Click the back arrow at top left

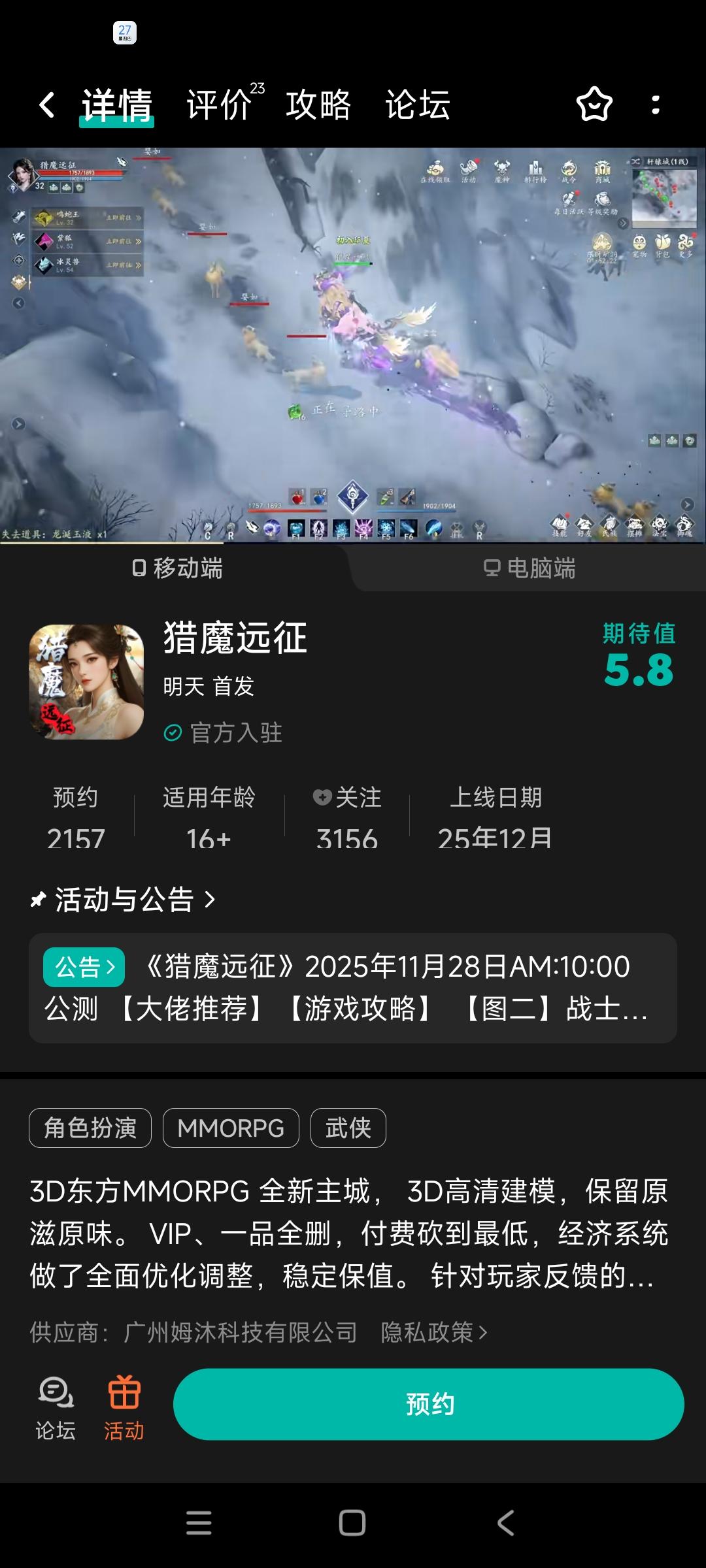pos(46,105)
